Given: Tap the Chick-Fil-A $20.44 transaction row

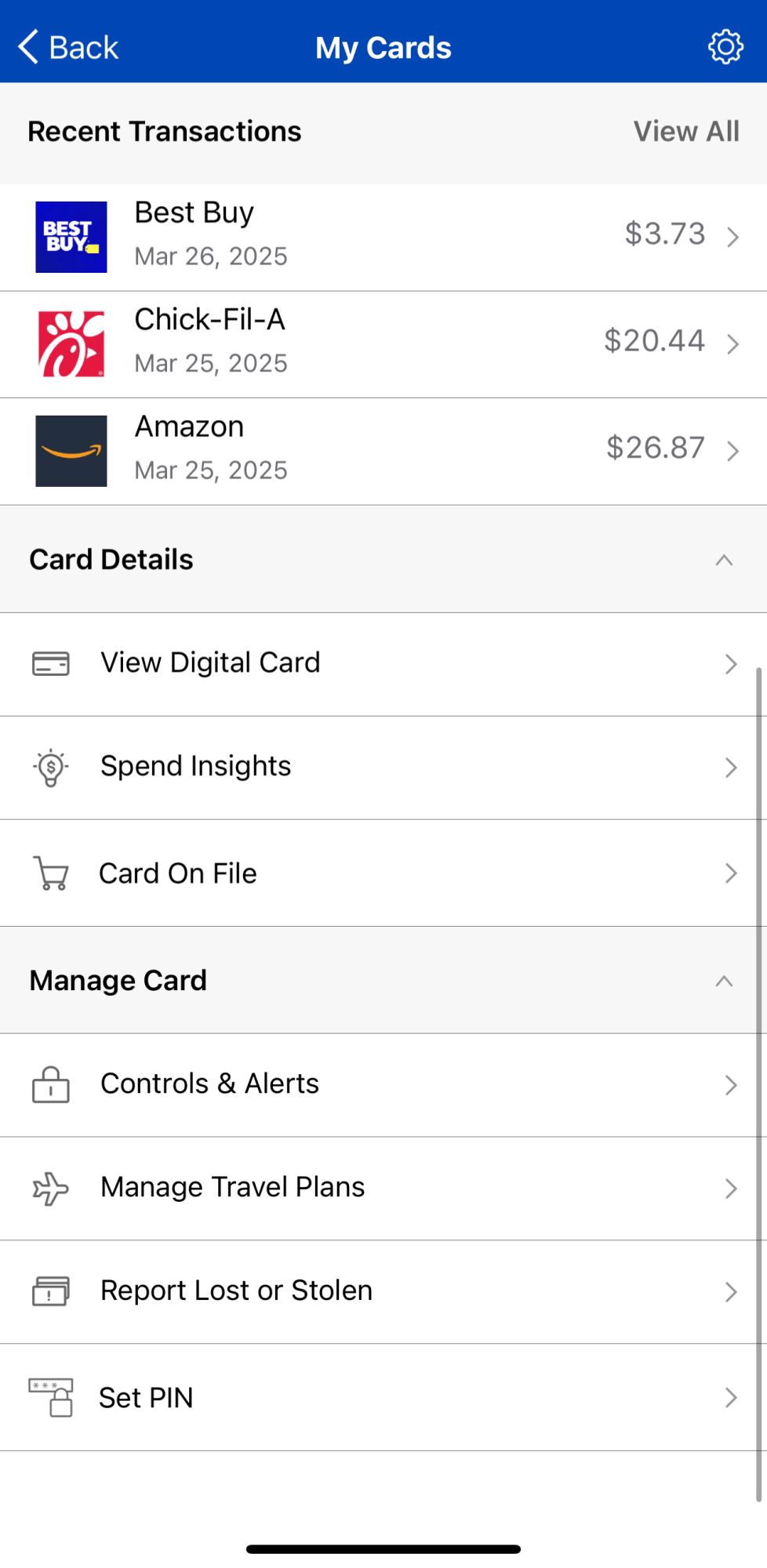Looking at the screenshot, I should coord(383,343).
